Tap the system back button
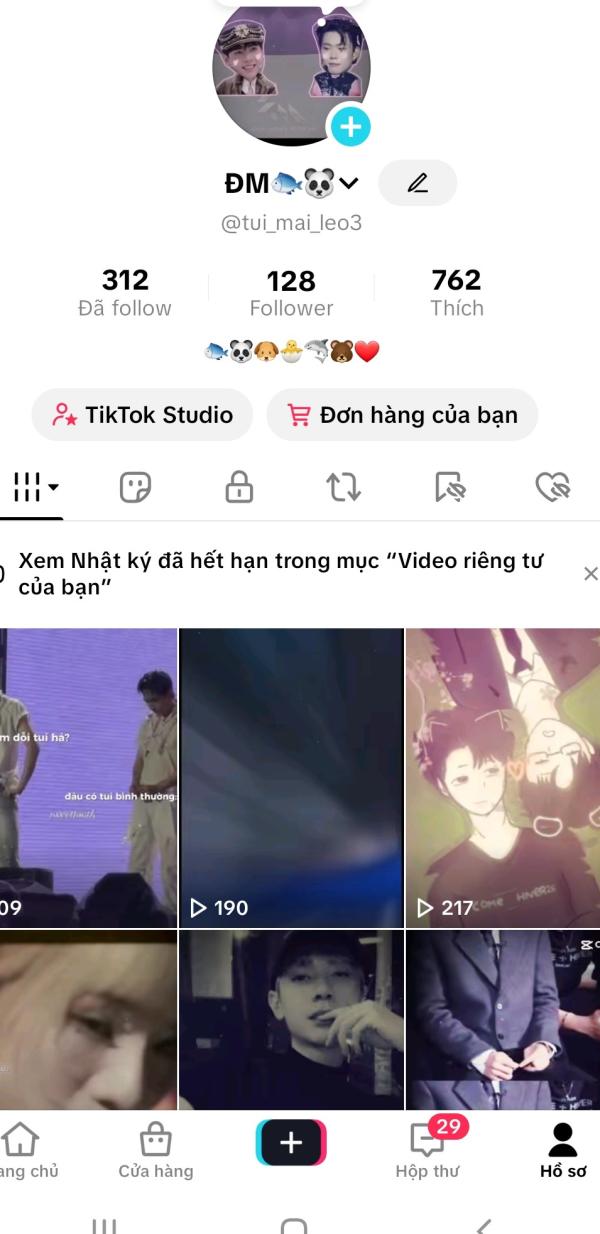 (484, 1226)
